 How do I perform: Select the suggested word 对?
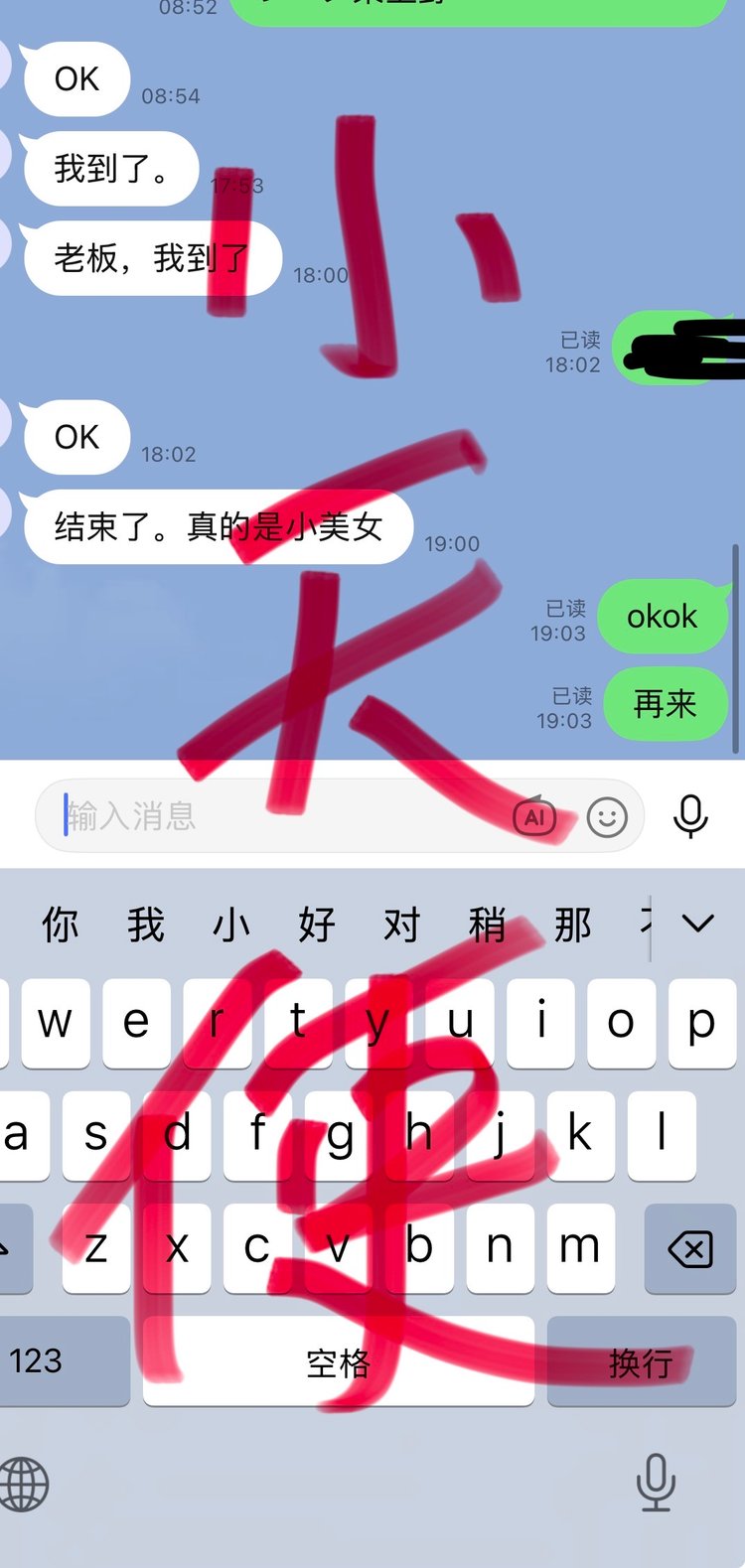point(402,925)
